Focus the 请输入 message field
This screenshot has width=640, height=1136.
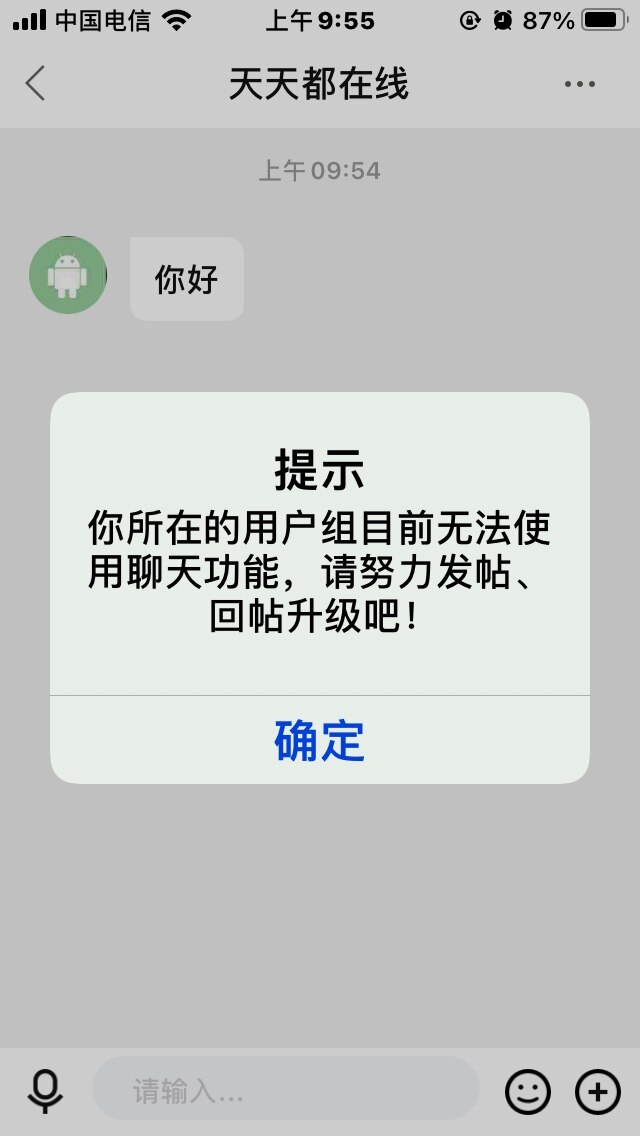click(x=286, y=1089)
